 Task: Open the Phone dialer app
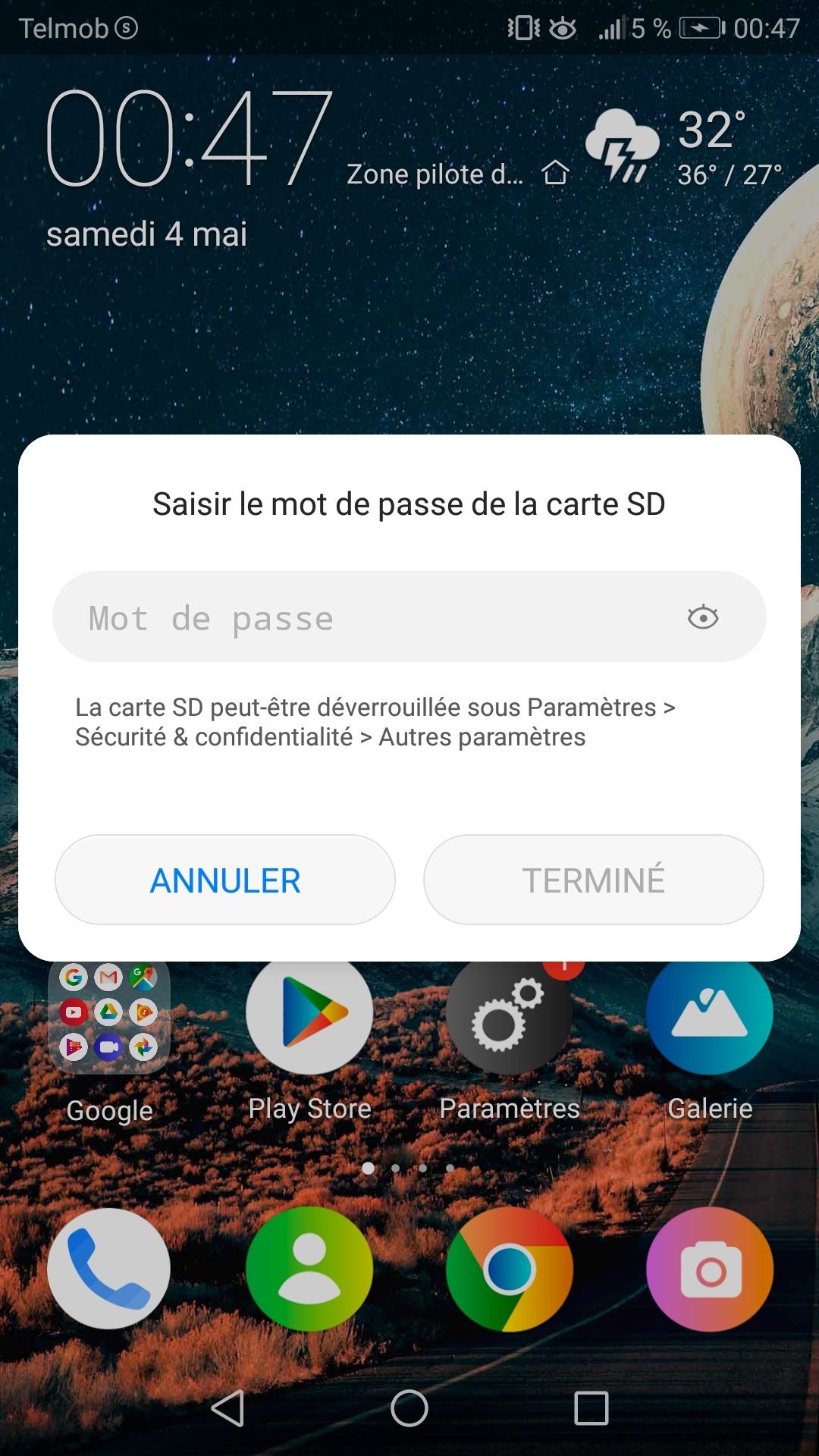click(x=109, y=1269)
